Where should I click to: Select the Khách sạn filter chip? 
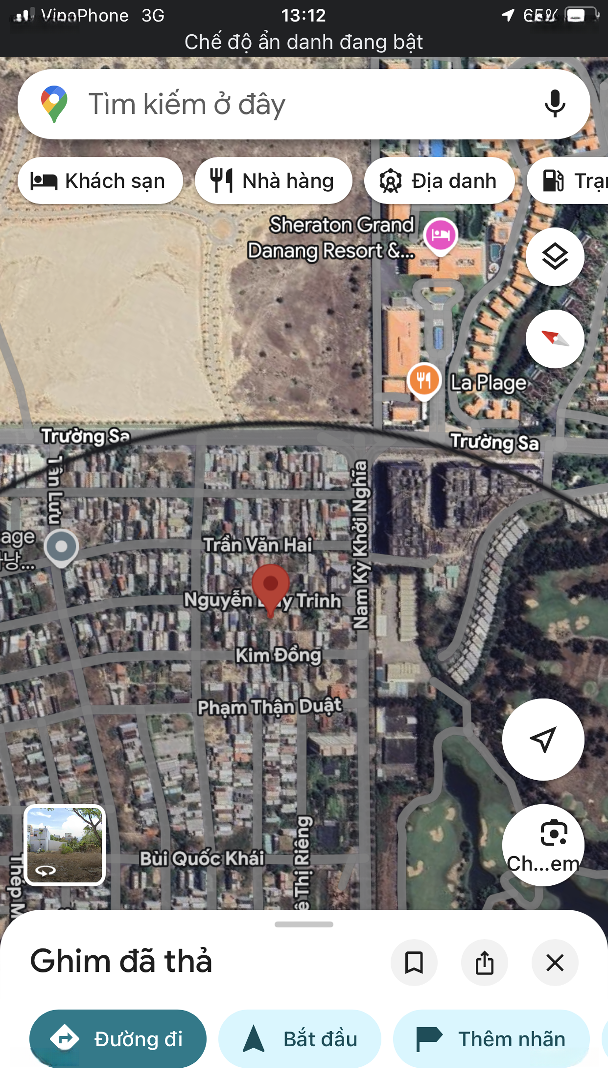click(x=99, y=181)
